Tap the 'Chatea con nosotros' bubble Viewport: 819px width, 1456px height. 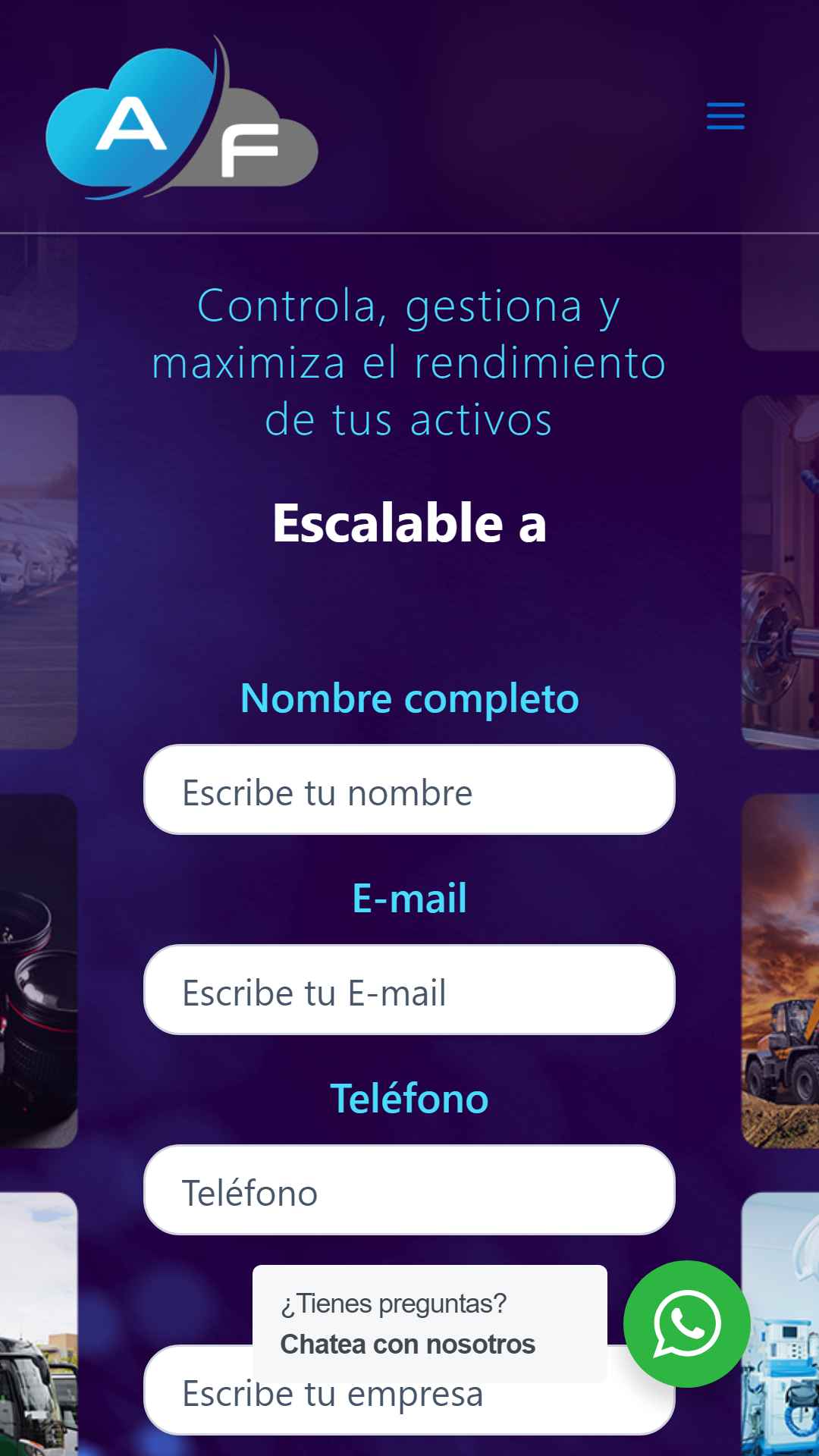[429, 1323]
